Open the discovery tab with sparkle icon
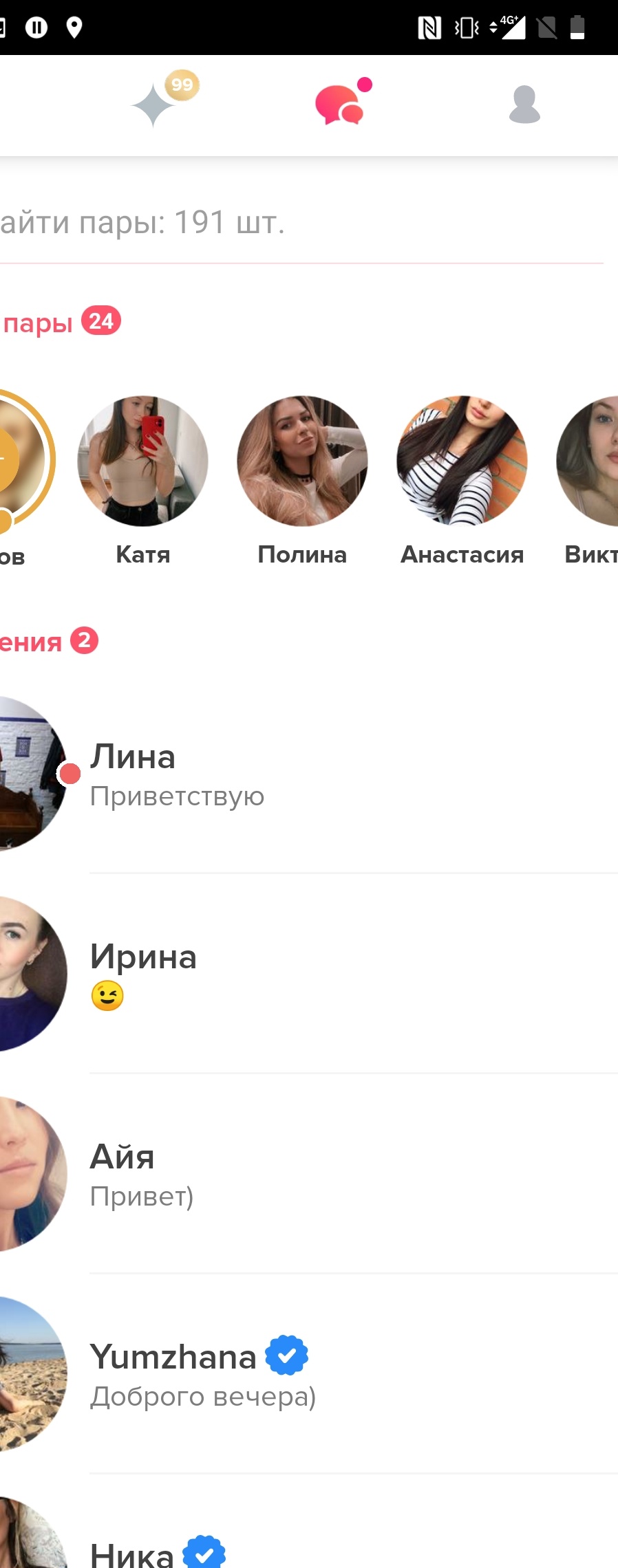The width and height of the screenshot is (618, 1568). pyautogui.click(x=155, y=105)
